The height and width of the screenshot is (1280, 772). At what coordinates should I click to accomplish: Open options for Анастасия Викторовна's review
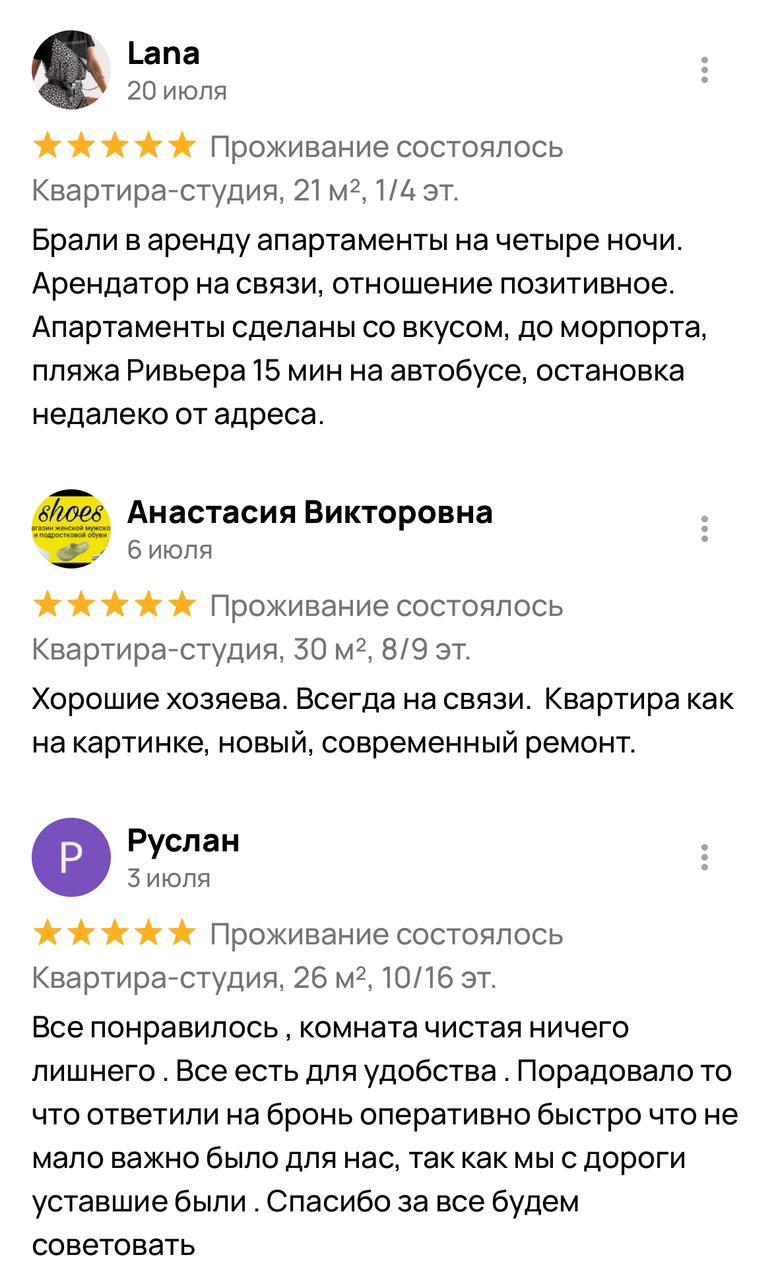[705, 529]
